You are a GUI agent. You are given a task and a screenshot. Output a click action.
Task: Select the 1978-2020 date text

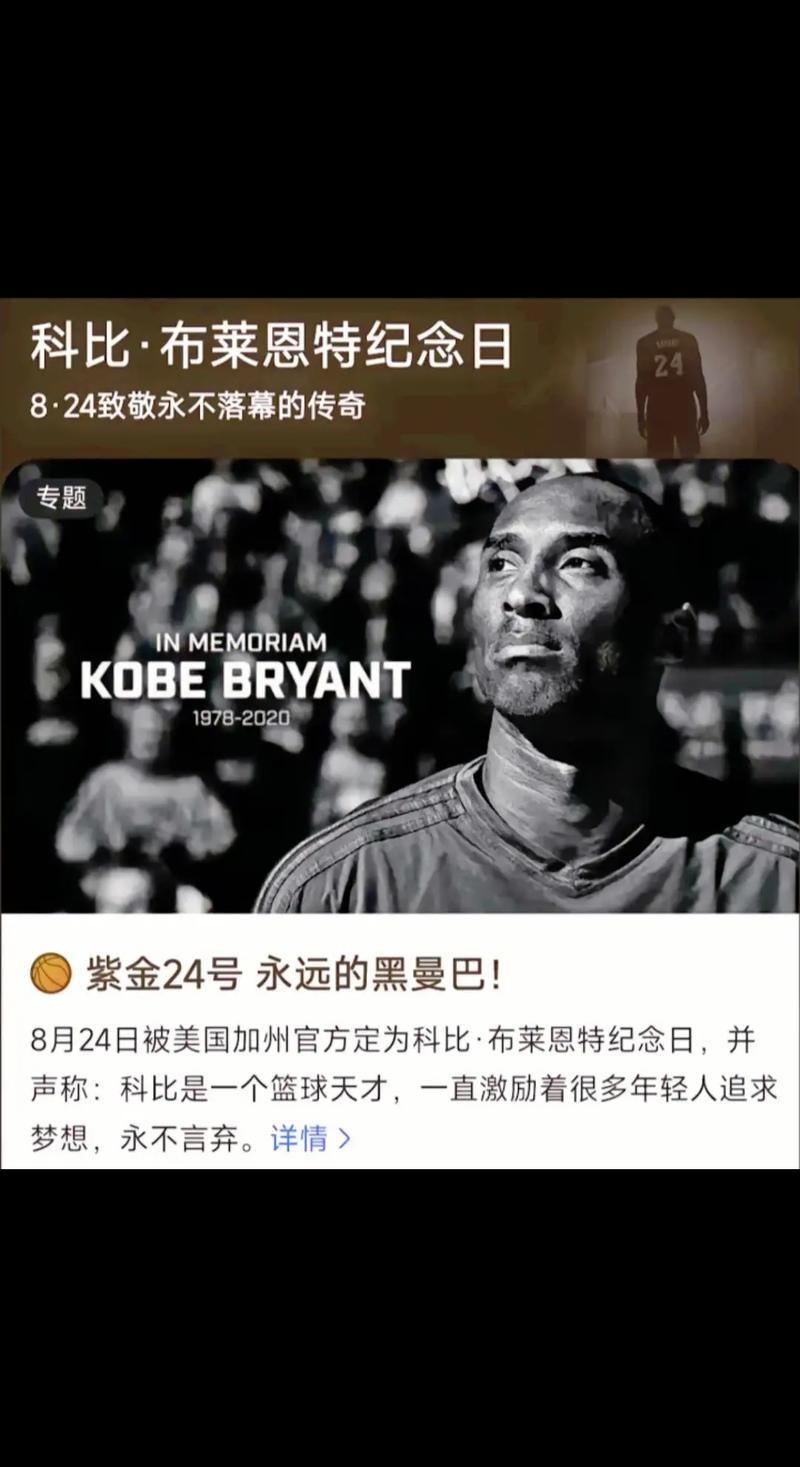coord(238,718)
